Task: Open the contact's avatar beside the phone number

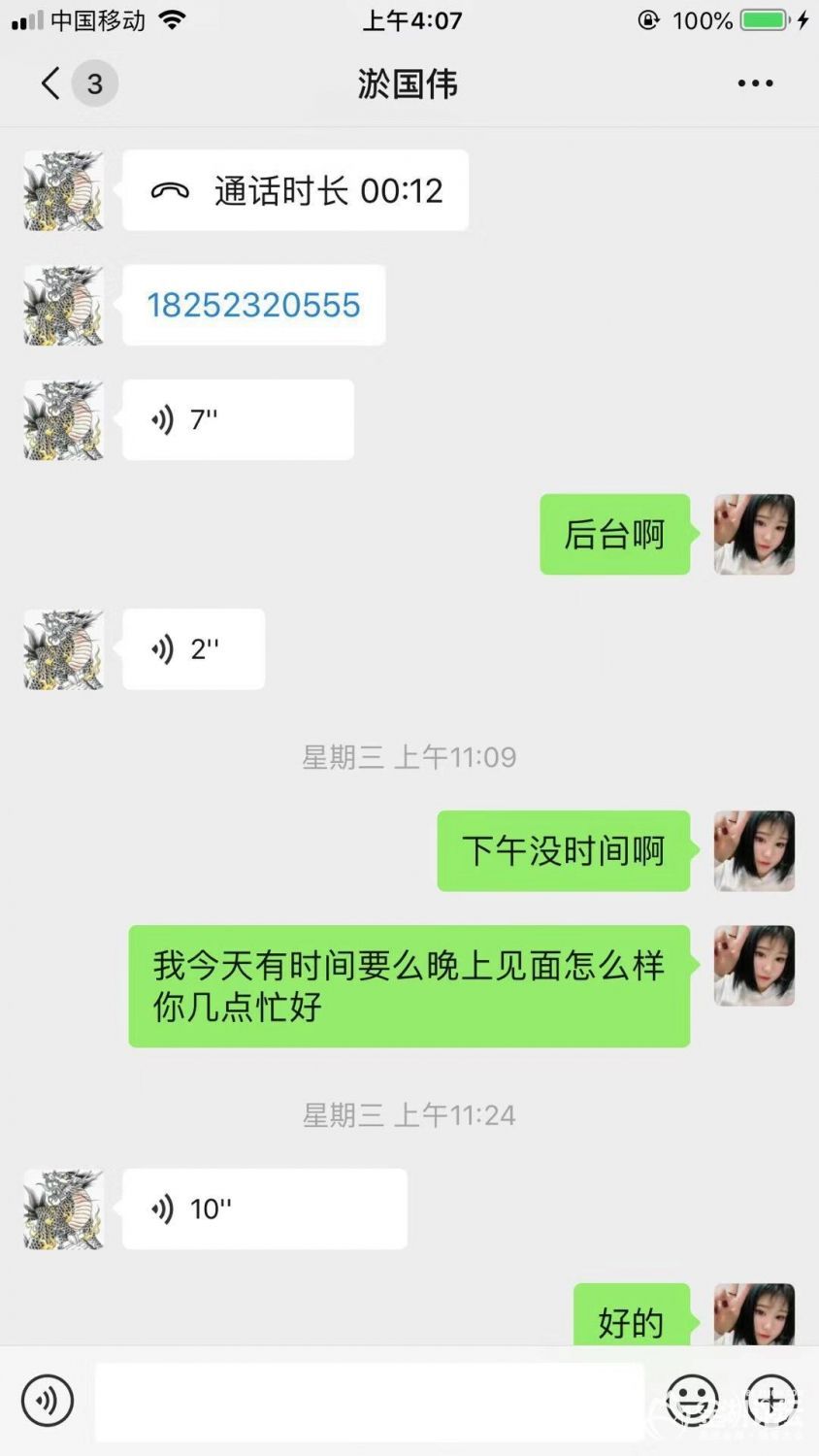Action: (63, 305)
